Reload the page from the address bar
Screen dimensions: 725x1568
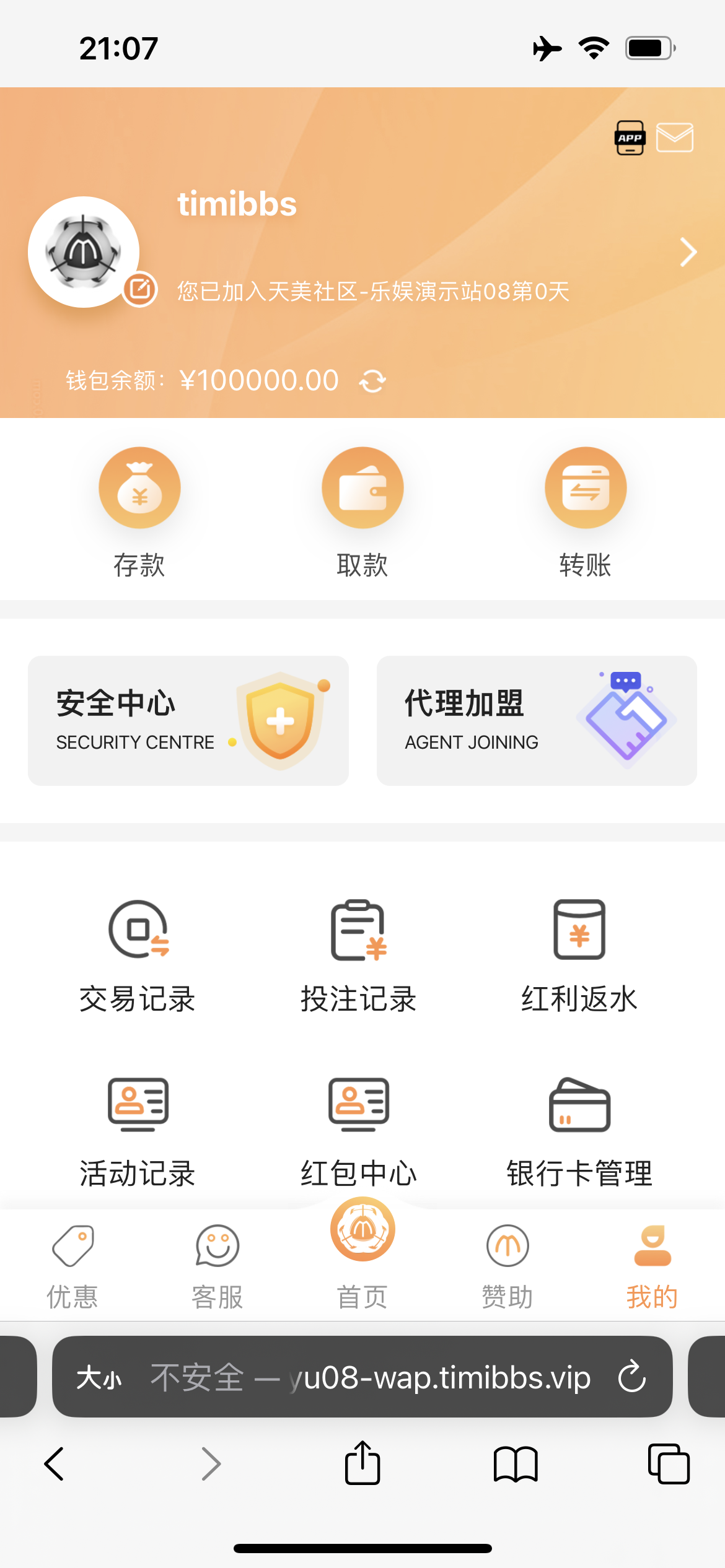click(632, 1377)
